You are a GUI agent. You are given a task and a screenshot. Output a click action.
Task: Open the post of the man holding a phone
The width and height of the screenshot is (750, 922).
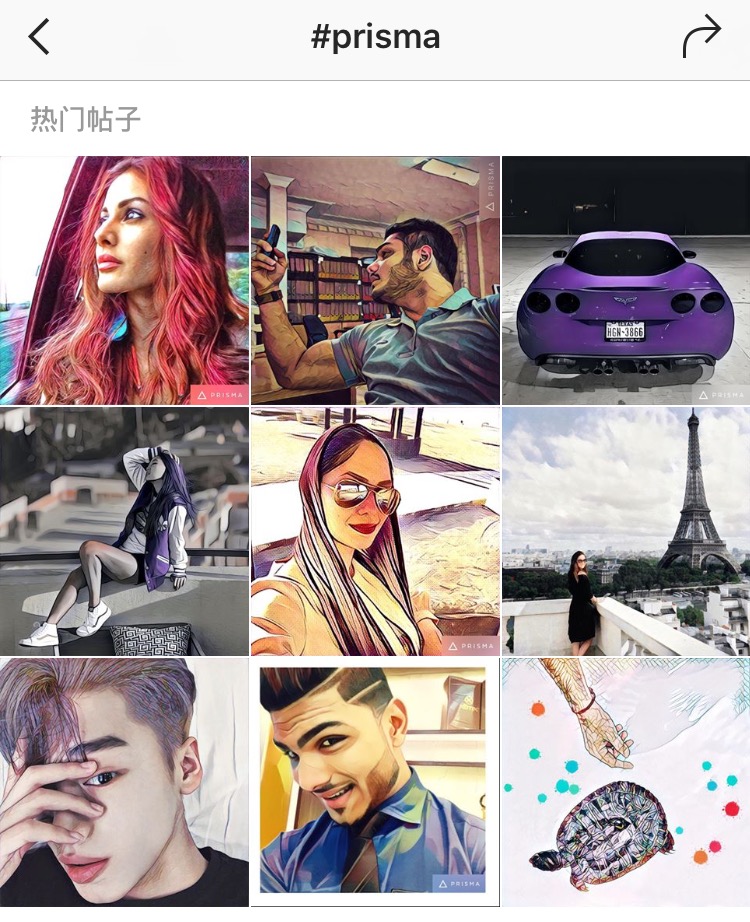click(x=375, y=280)
